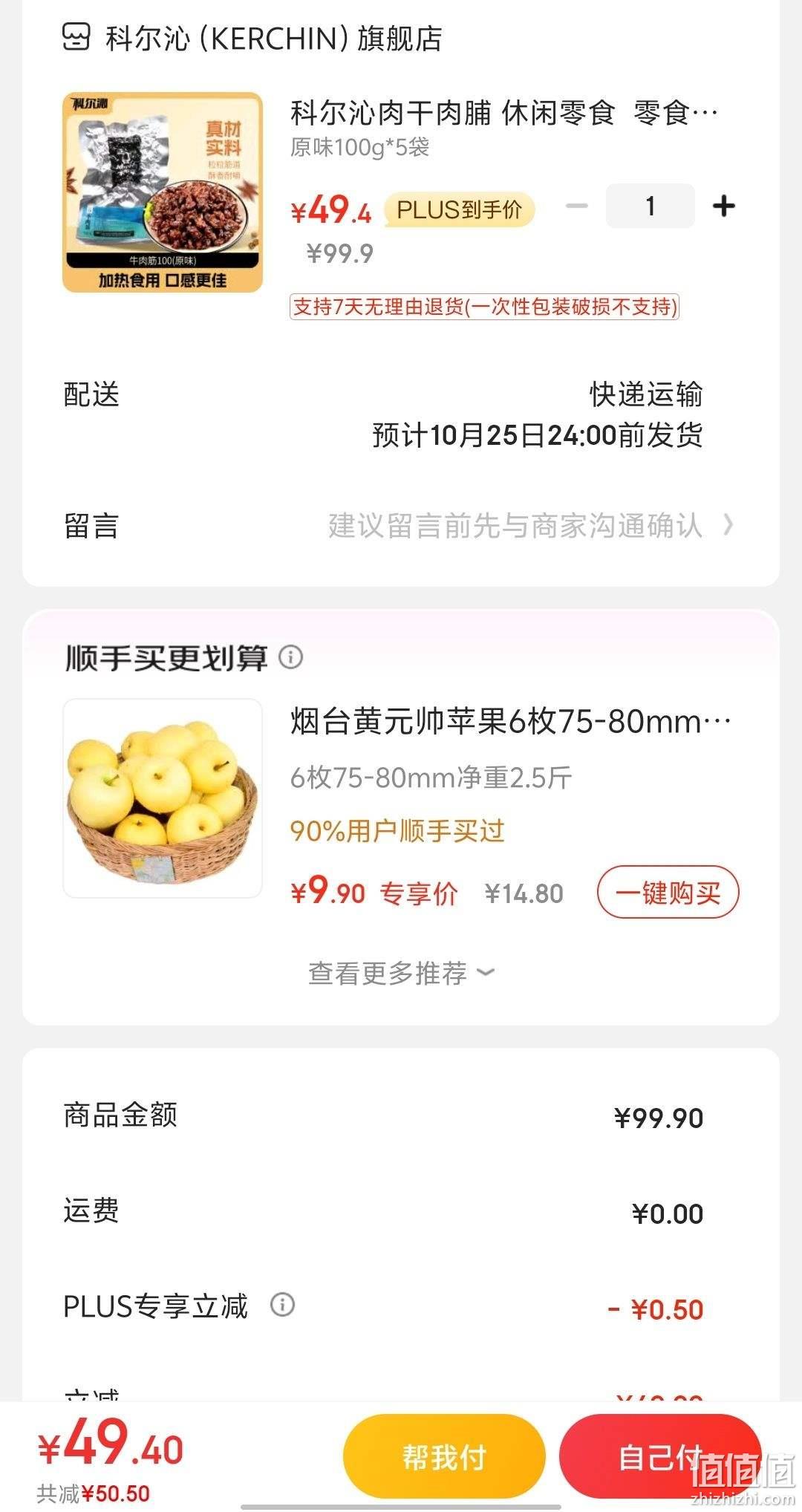Decrease the product quantity with minus
802x1512 pixels.
(x=577, y=206)
